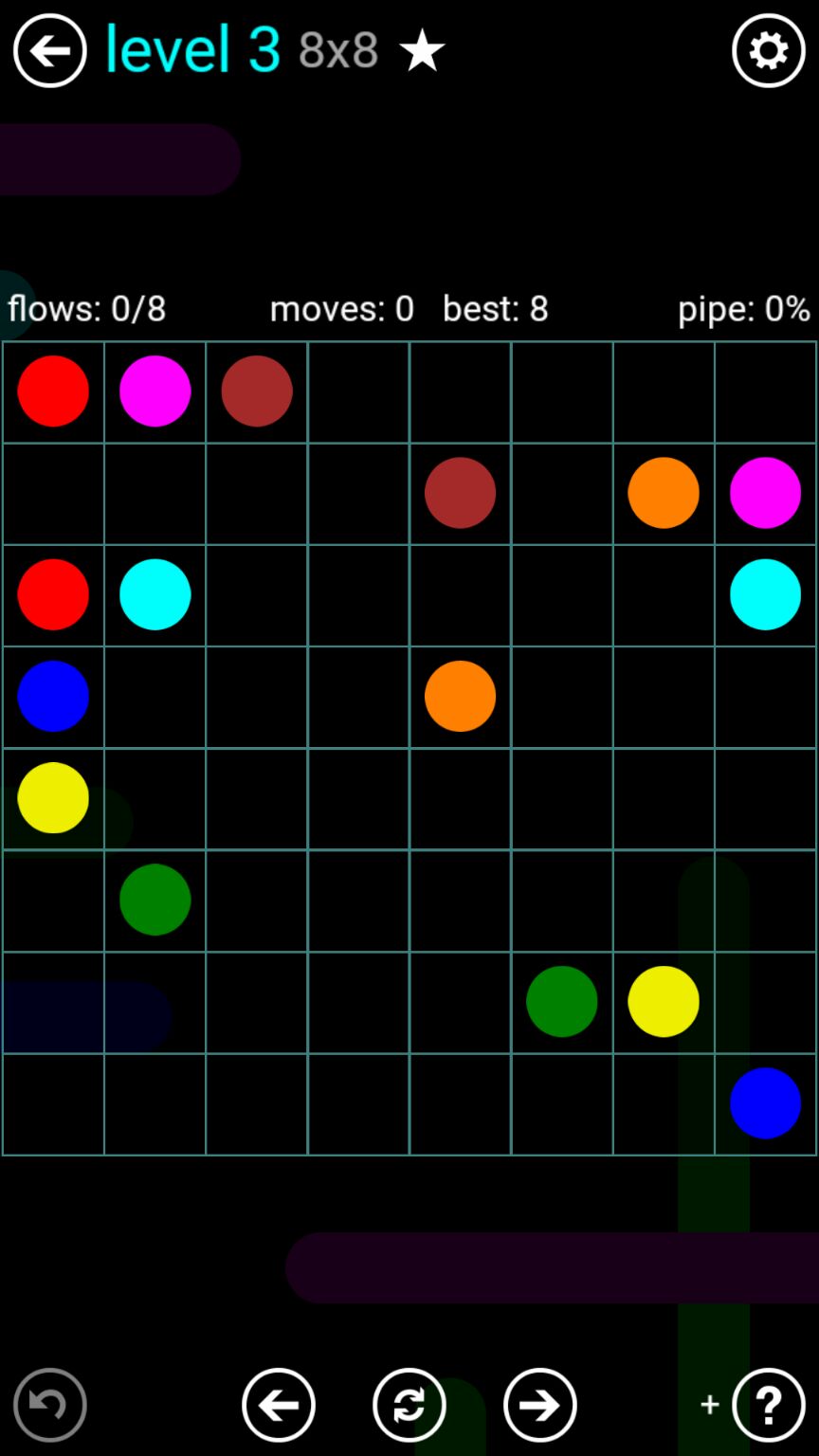
Task: Undo the last move
Action: [x=49, y=1404]
